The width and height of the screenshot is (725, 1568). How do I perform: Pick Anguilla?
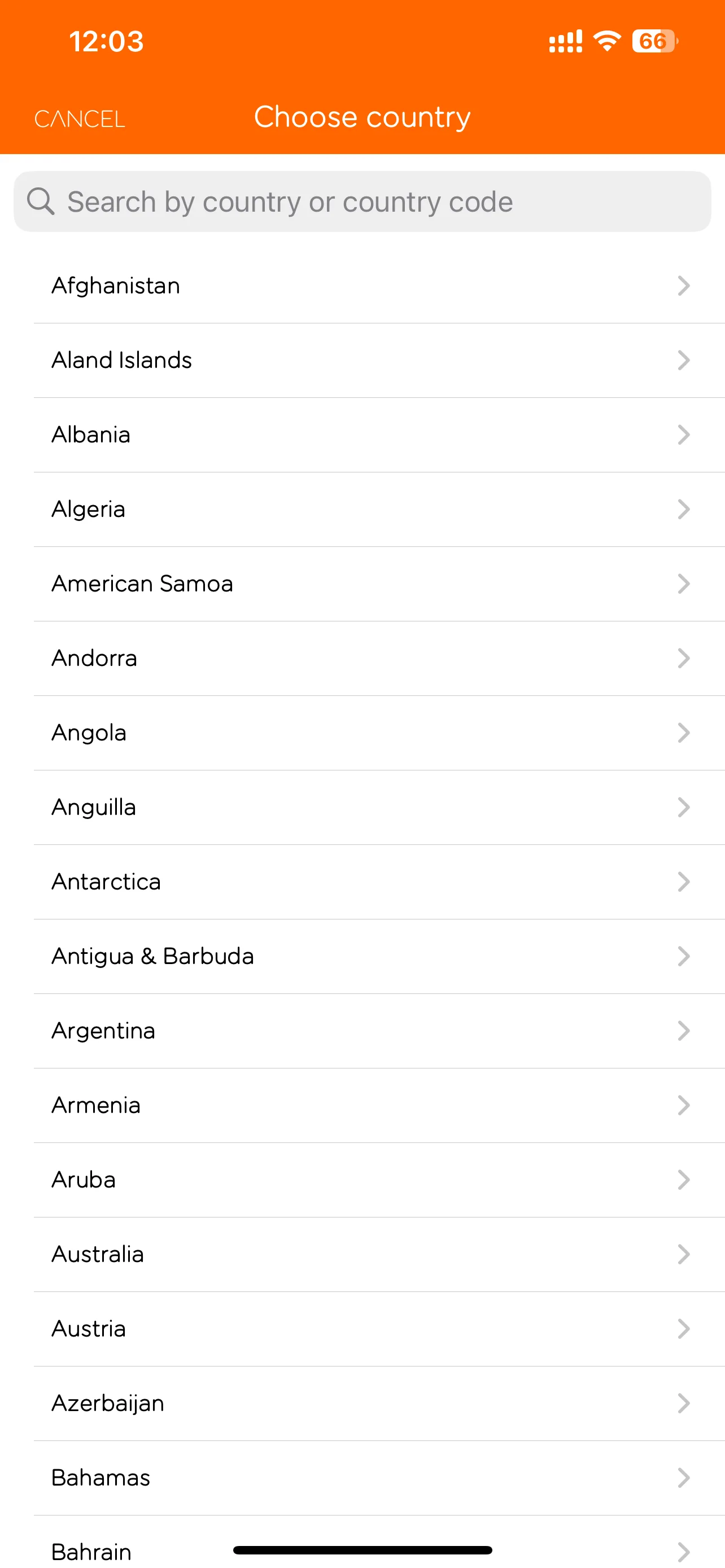click(362, 807)
